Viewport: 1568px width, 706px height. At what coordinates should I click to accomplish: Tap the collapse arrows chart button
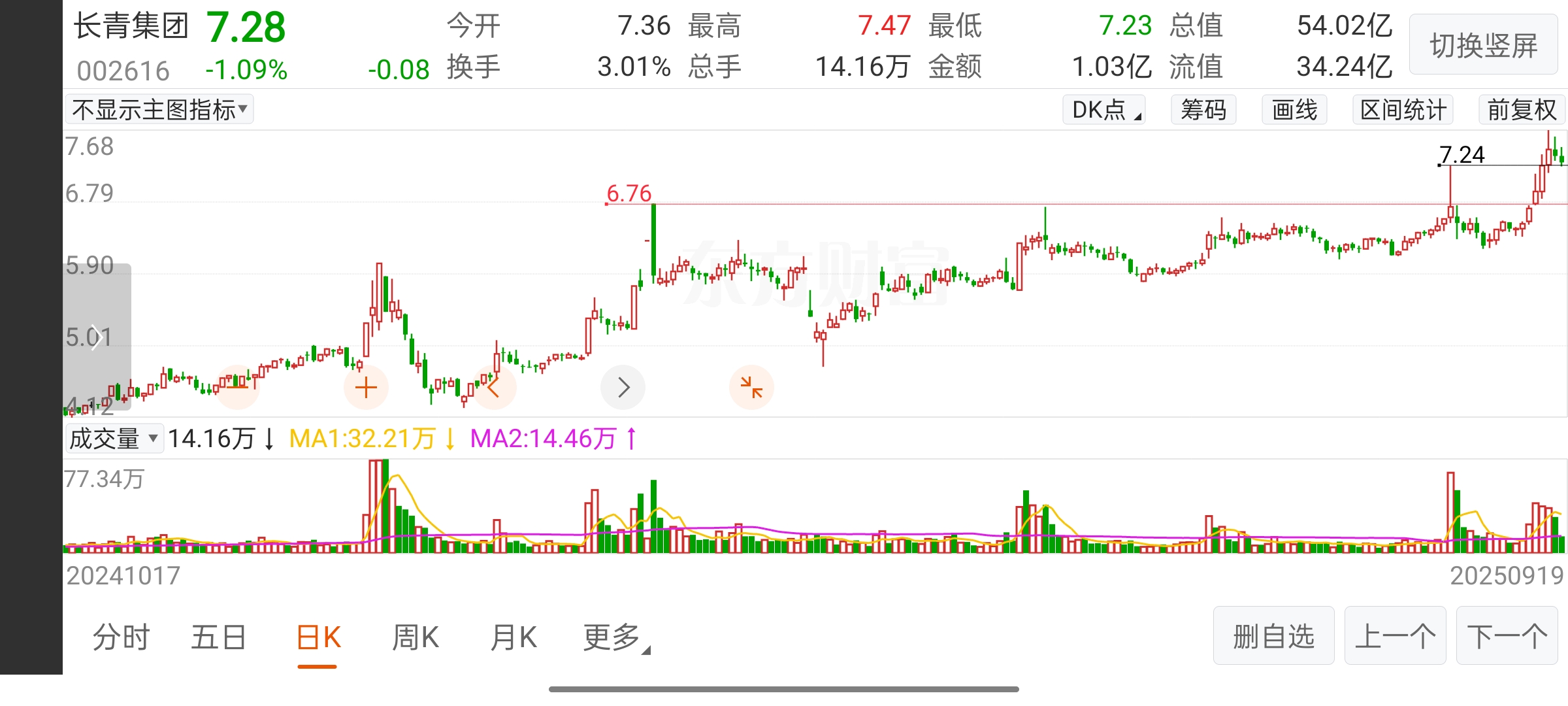[751, 387]
